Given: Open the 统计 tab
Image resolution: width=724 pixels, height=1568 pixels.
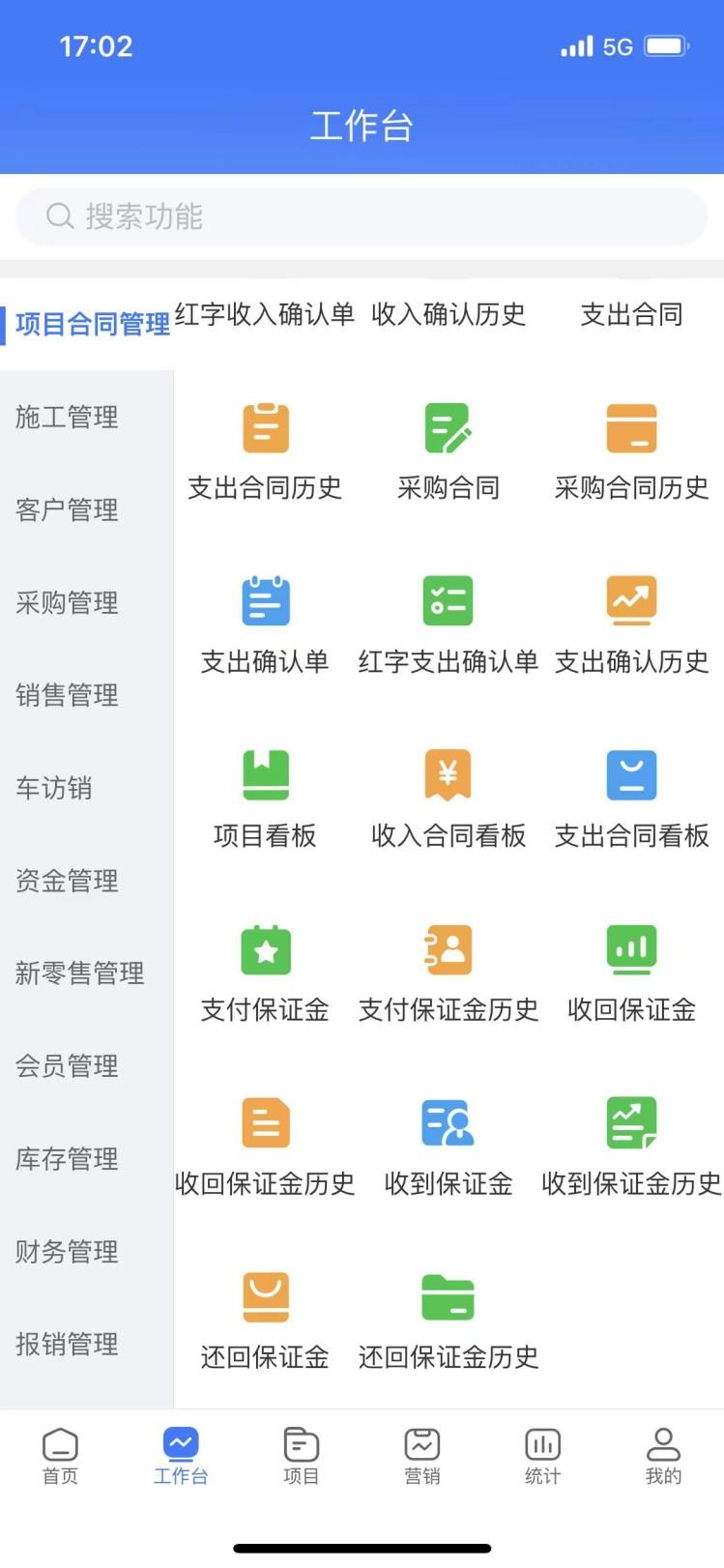Looking at the screenshot, I should coord(542,1455).
